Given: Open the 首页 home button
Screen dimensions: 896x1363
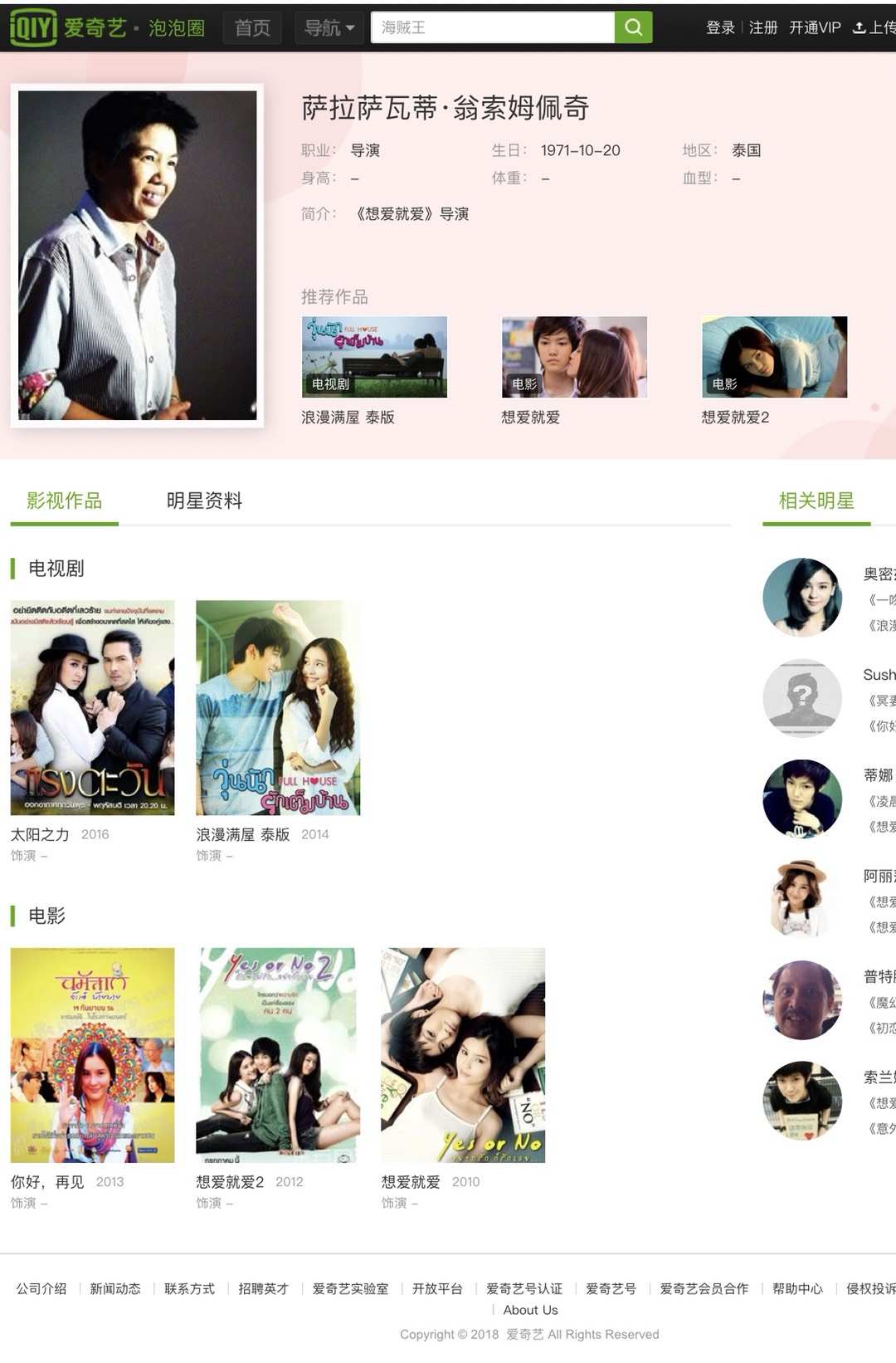Looking at the screenshot, I should (x=252, y=28).
